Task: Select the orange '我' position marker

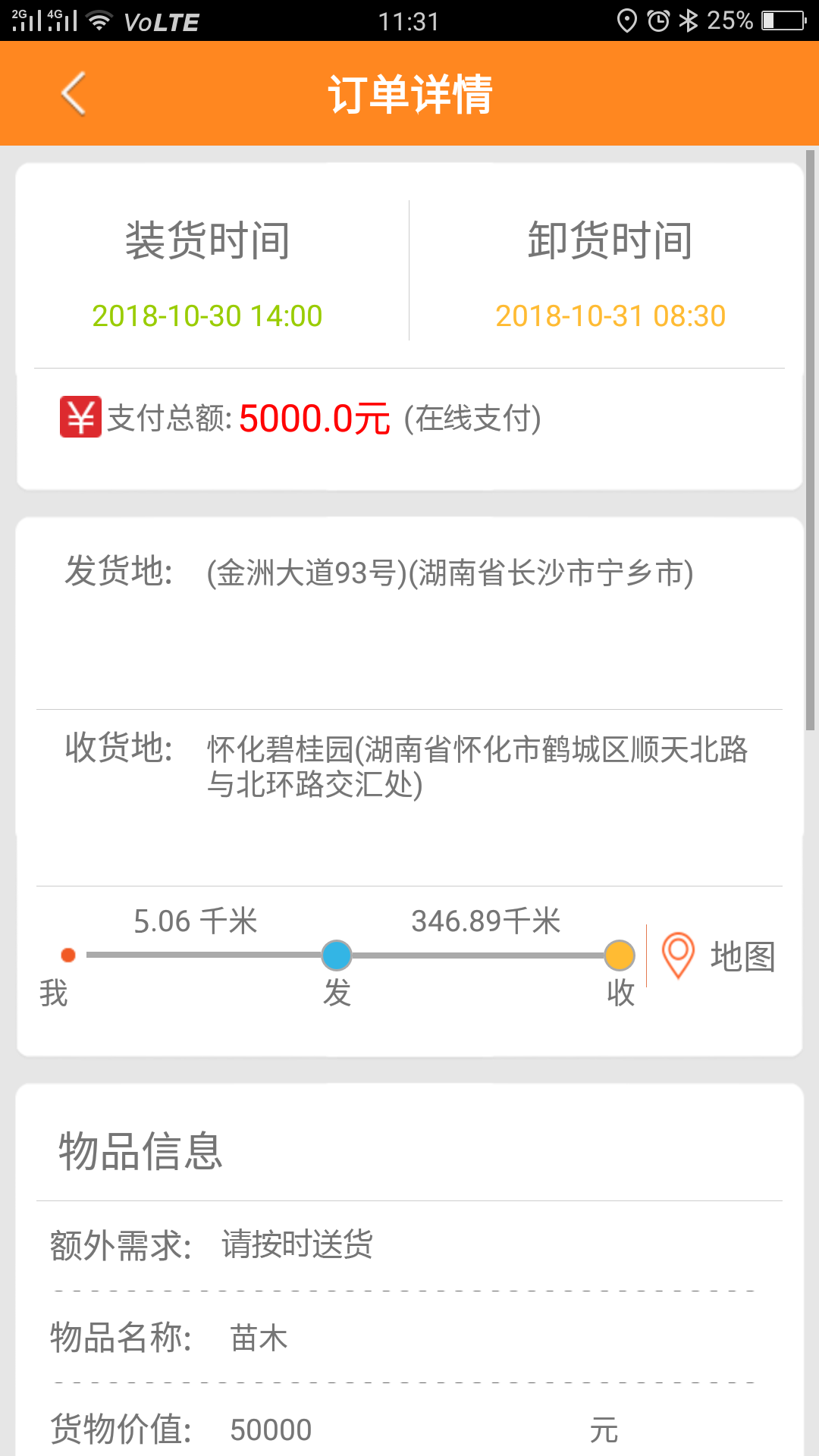Action: (x=67, y=955)
